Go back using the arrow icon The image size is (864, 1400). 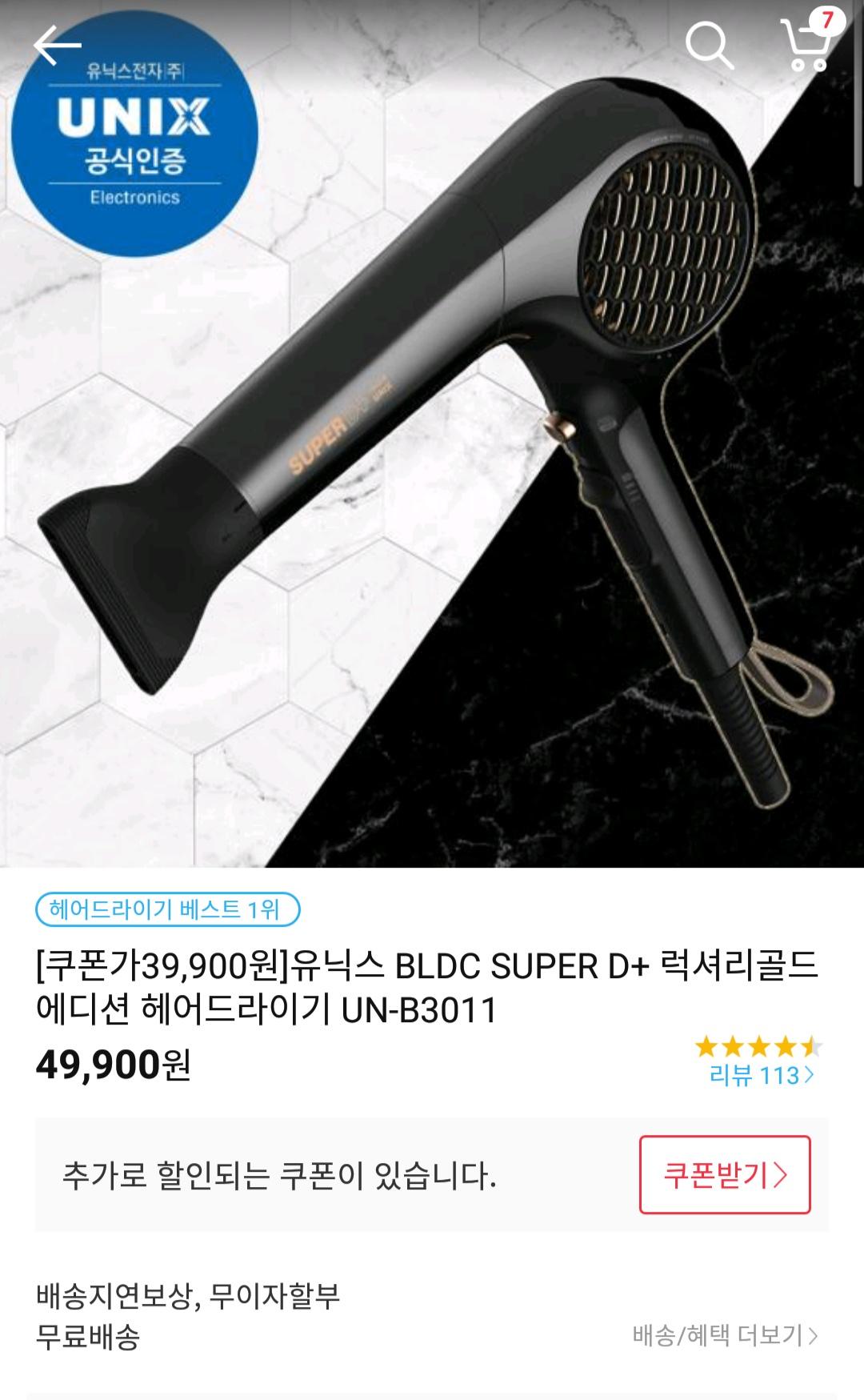click(x=58, y=46)
